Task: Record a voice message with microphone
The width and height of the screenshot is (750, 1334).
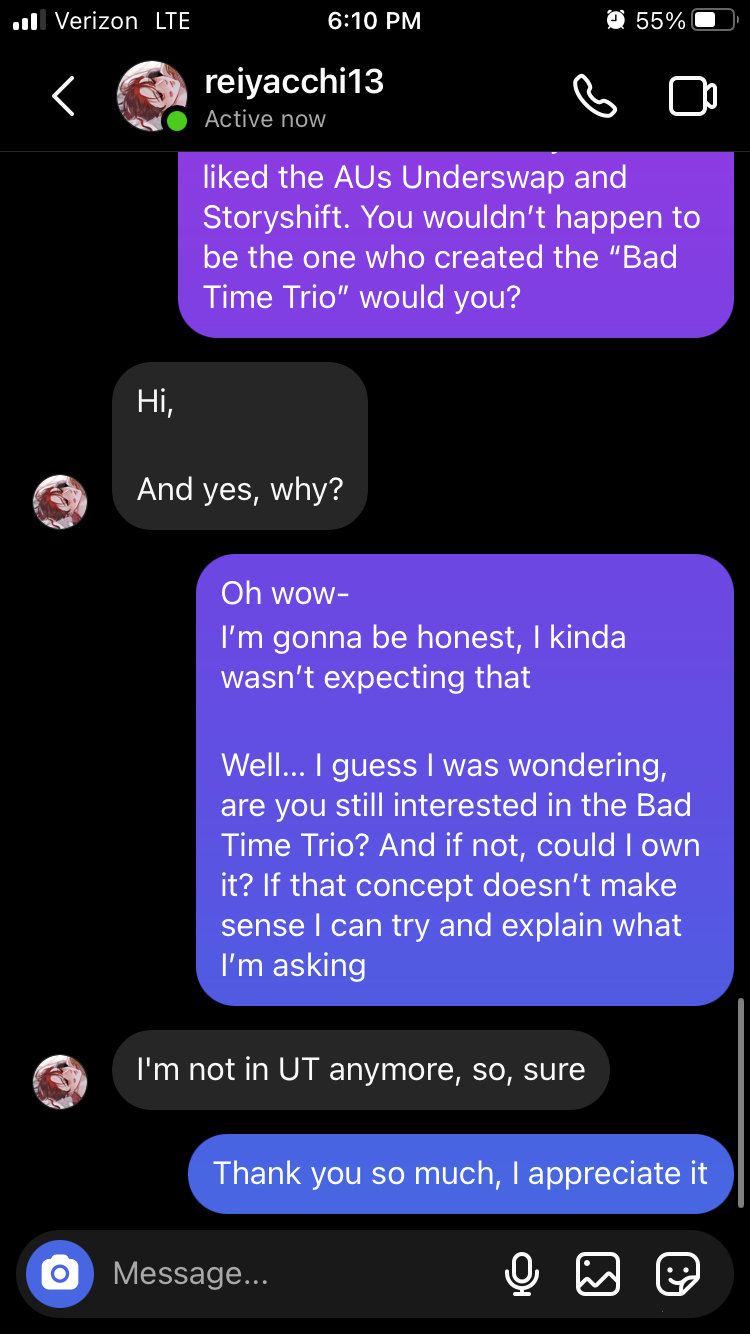Action: [x=521, y=1273]
